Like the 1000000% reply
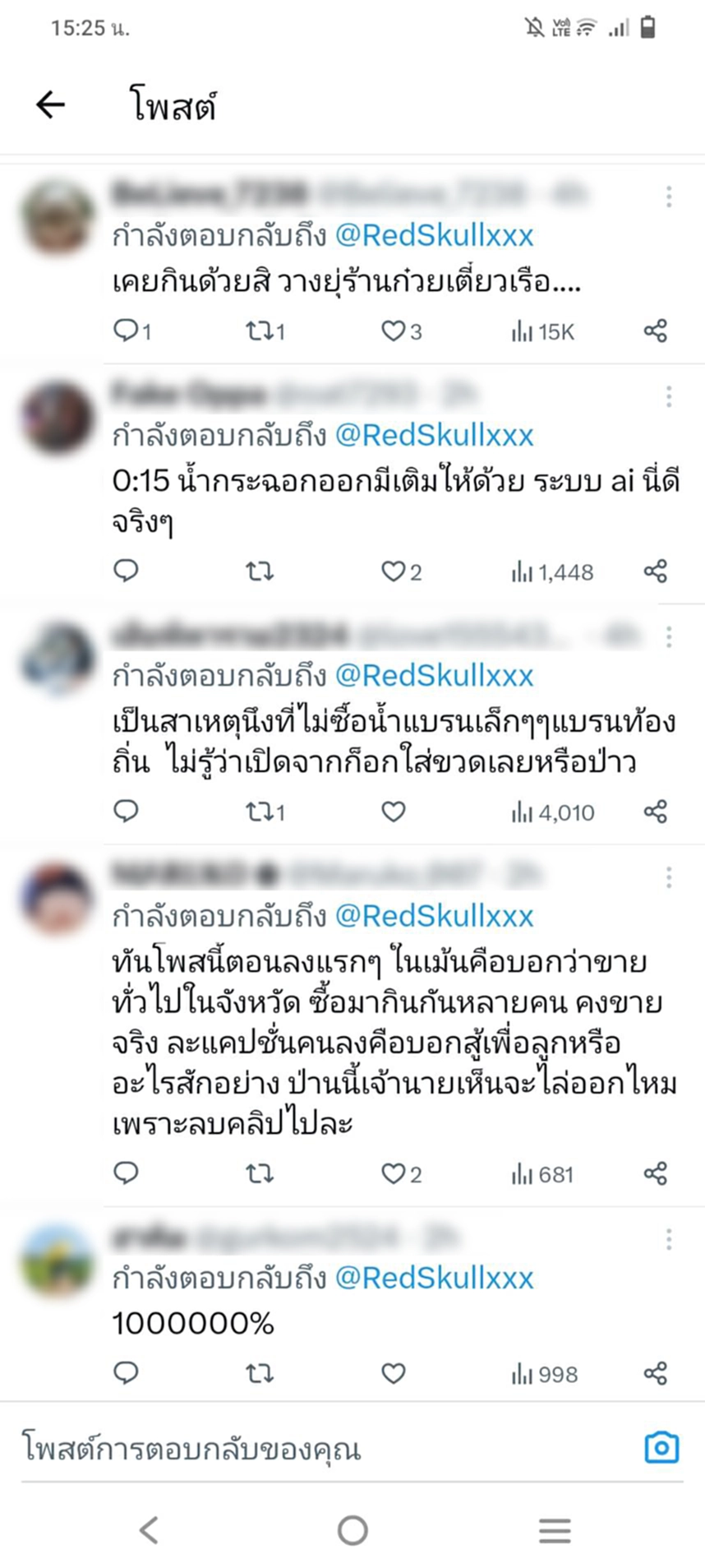This screenshot has height=1568, width=705. (x=394, y=1373)
